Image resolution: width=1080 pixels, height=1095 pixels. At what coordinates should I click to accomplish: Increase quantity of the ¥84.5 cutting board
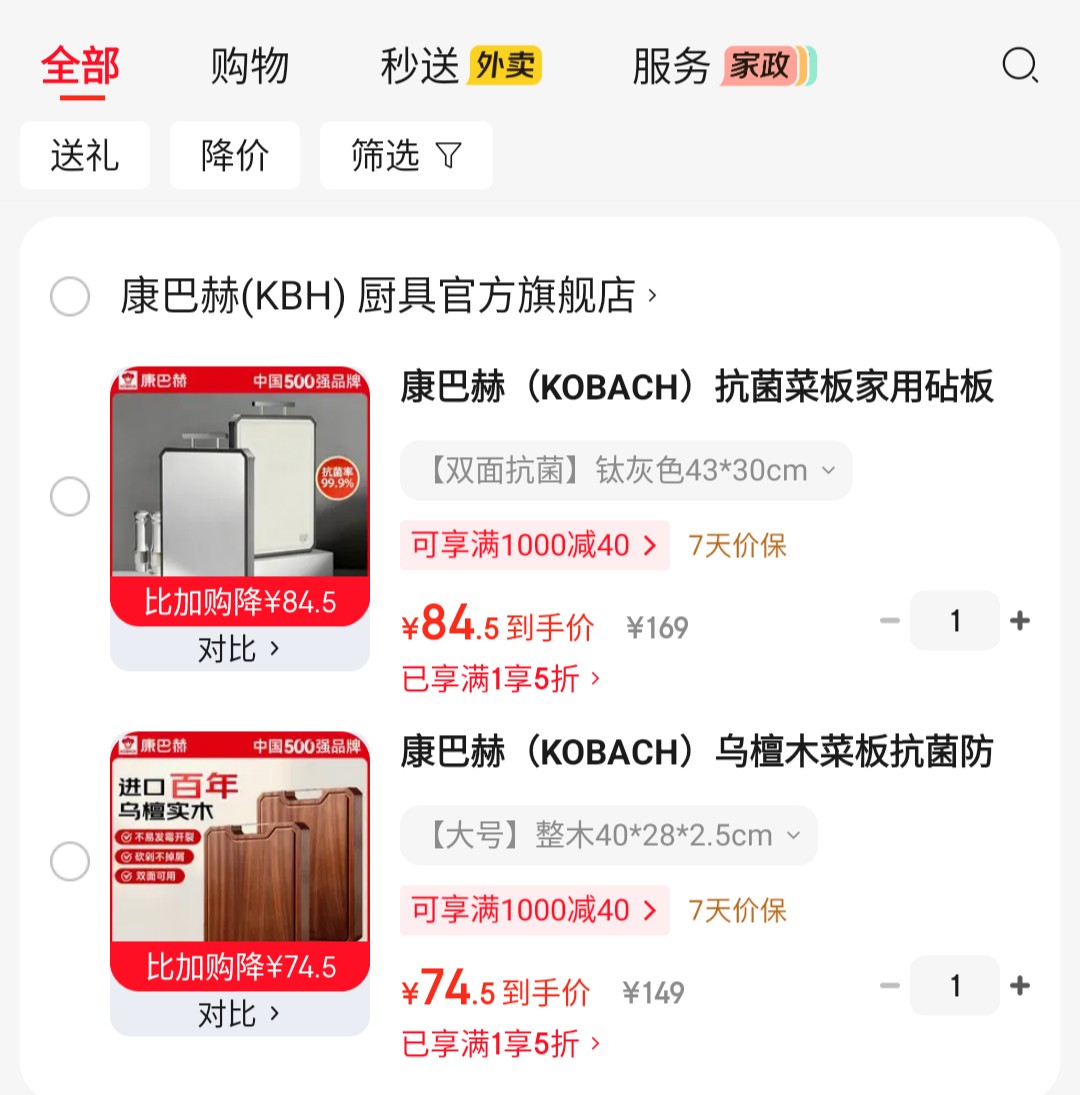pos(1020,621)
